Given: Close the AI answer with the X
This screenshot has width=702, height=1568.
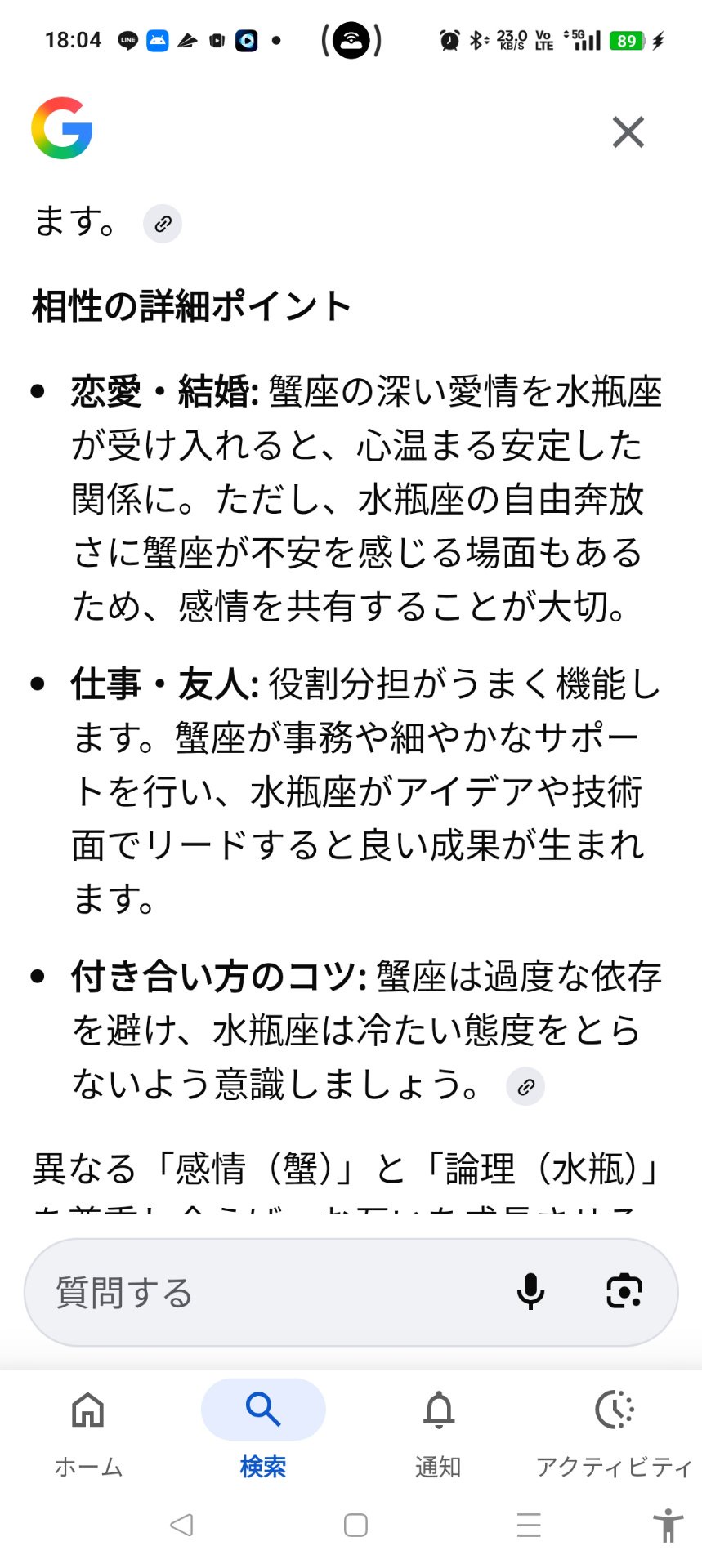Looking at the screenshot, I should (x=628, y=132).
